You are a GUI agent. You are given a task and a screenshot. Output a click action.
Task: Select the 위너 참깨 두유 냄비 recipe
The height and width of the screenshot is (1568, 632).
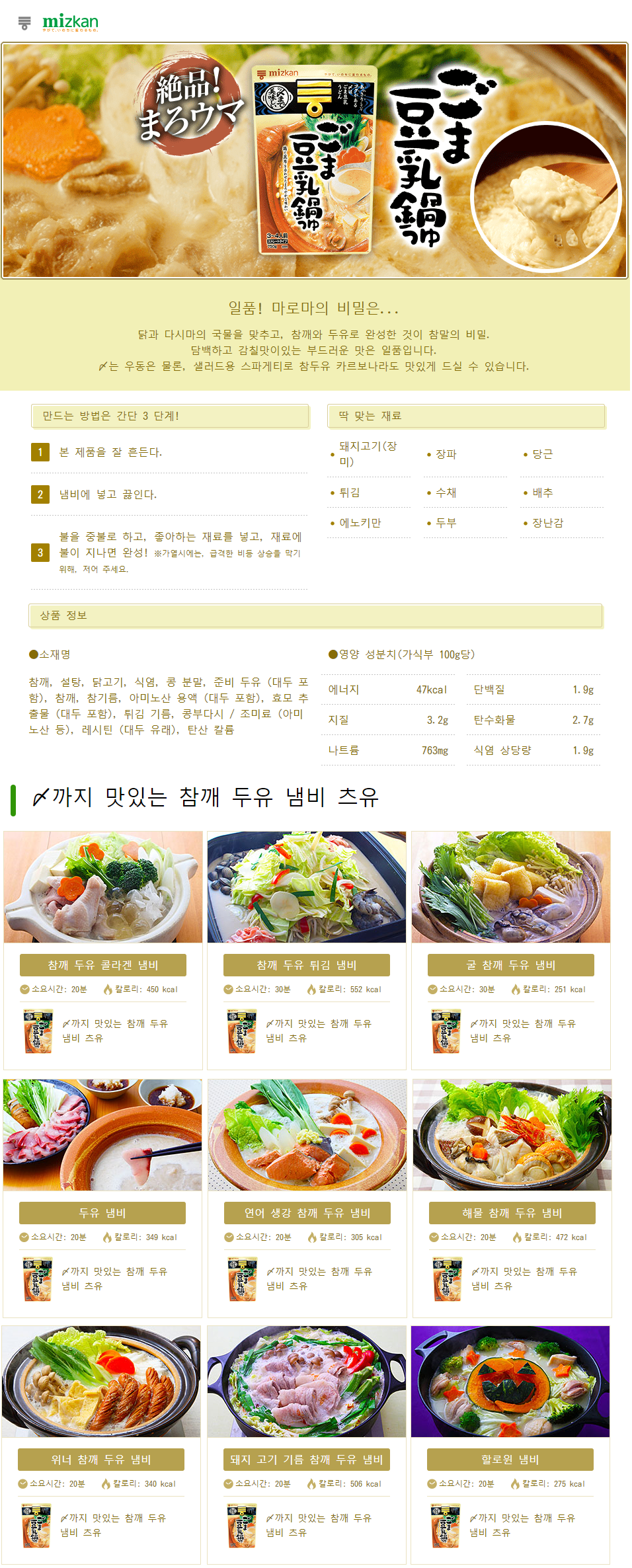point(100,1460)
